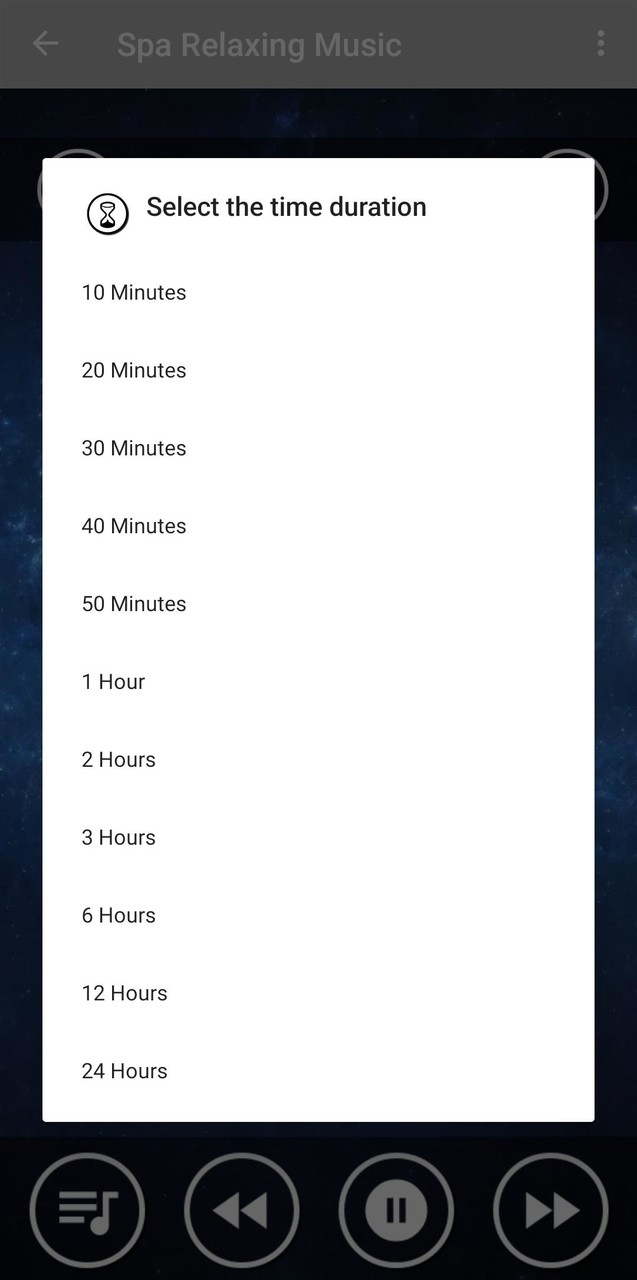Set timer to 24 Hours

(125, 1072)
